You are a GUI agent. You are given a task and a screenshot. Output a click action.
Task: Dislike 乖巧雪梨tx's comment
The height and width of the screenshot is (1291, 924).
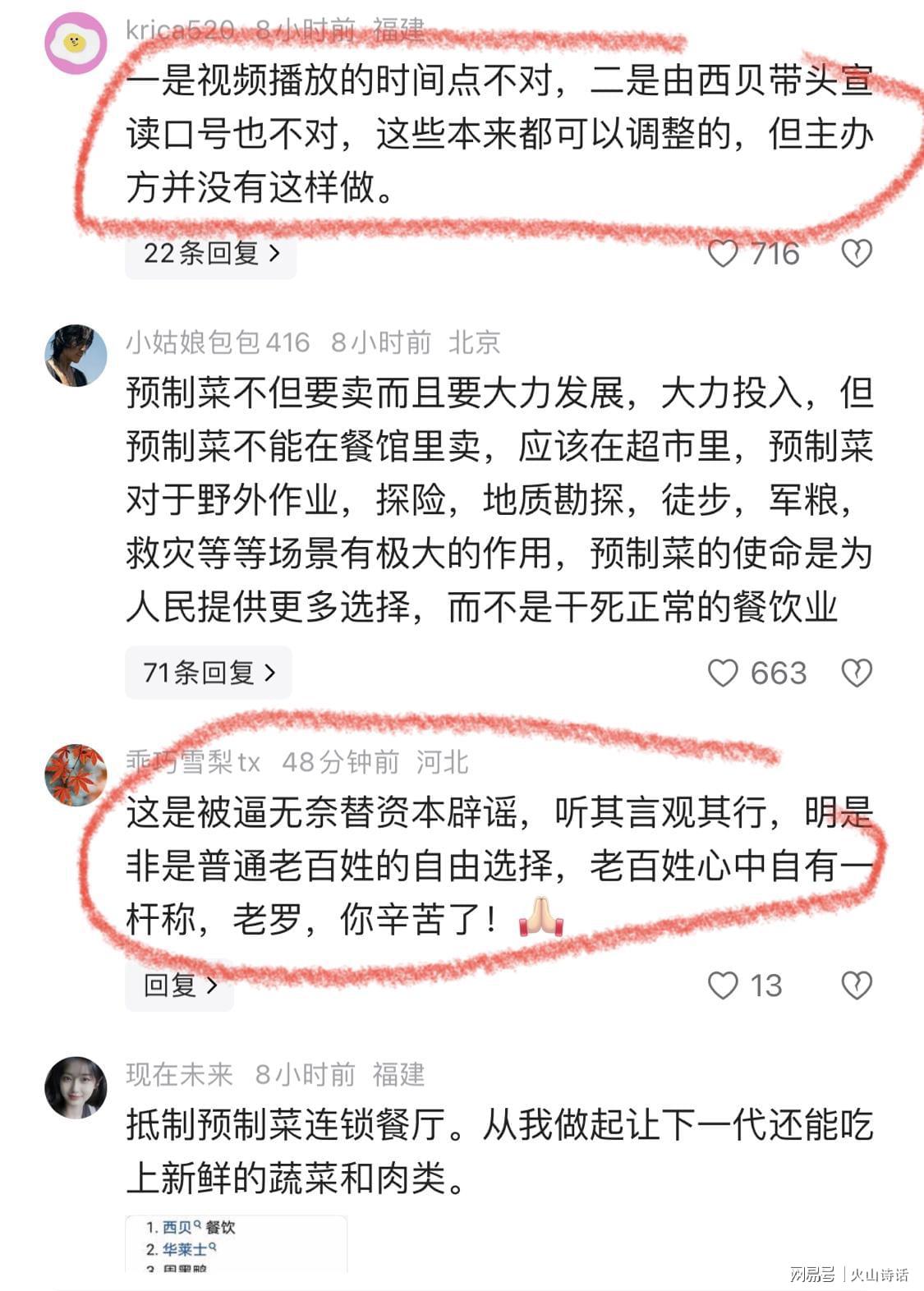(x=856, y=985)
